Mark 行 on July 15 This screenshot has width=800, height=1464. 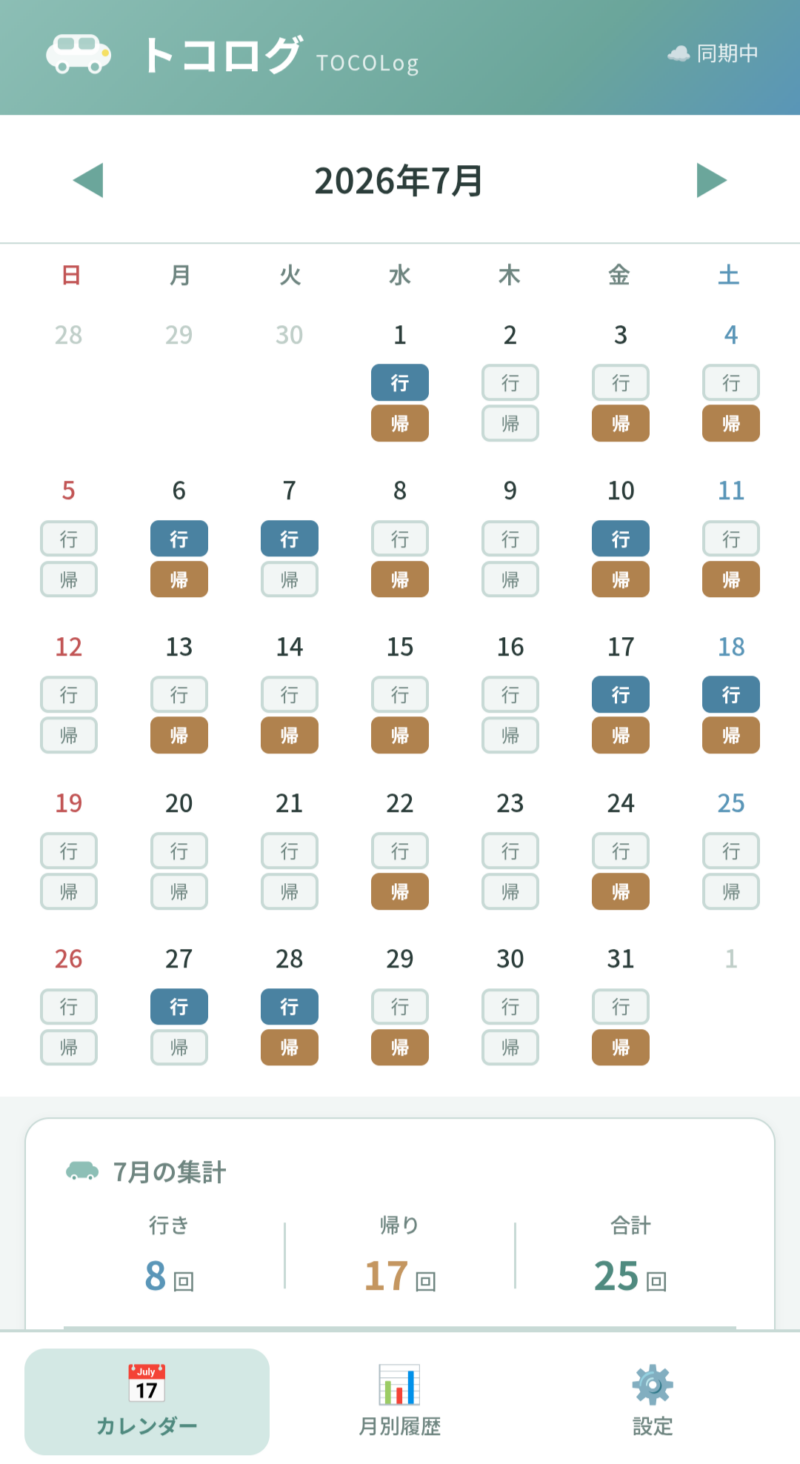point(400,695)
